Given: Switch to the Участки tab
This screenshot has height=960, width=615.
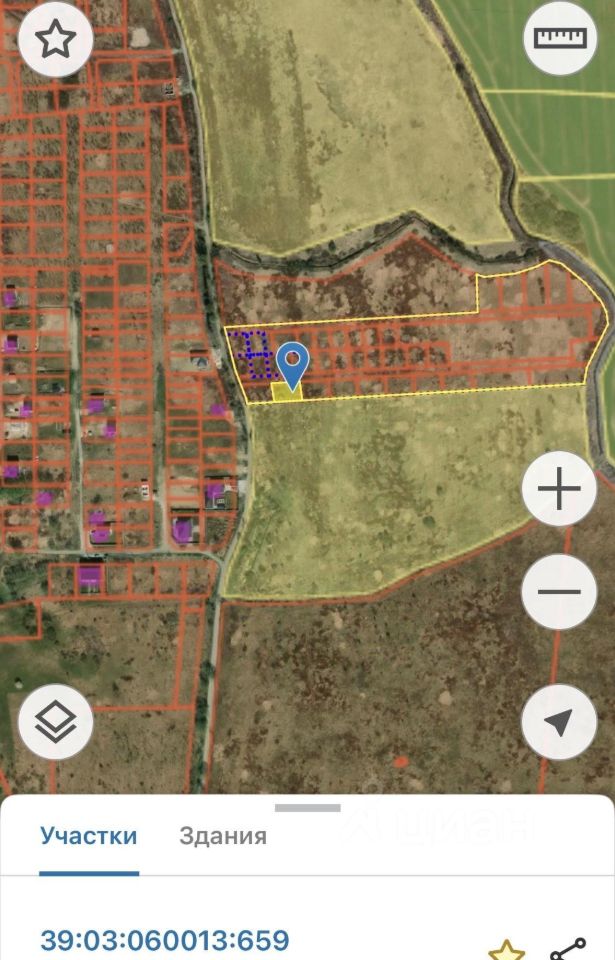Looking at the screenshot, I should pos(89,836).
